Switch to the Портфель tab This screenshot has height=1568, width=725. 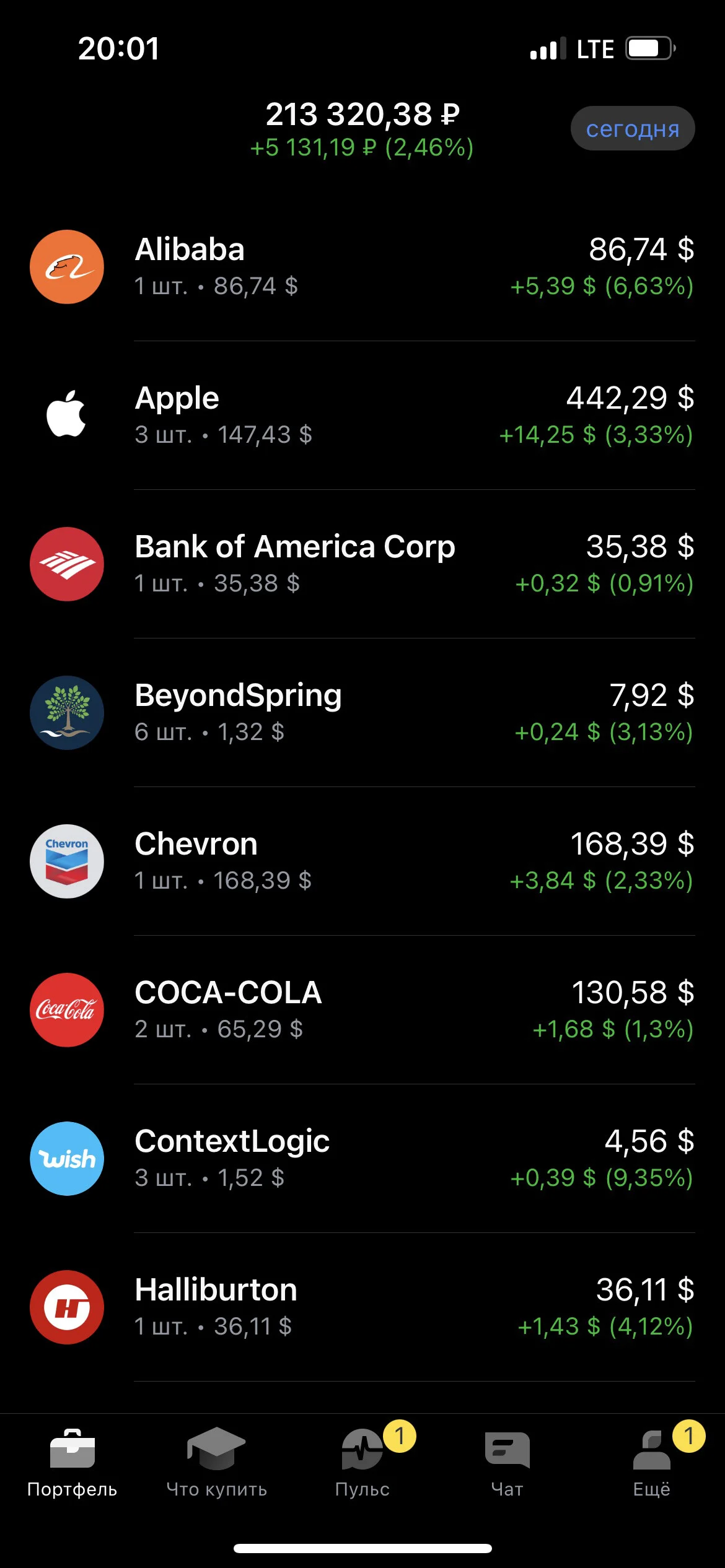tap(72, 1464)
